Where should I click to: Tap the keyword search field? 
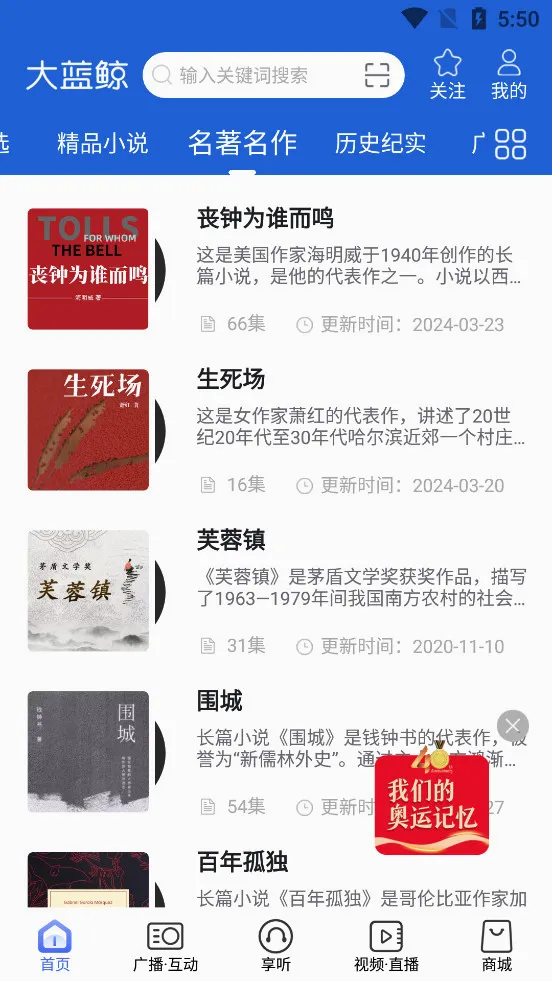coord(257,76)
